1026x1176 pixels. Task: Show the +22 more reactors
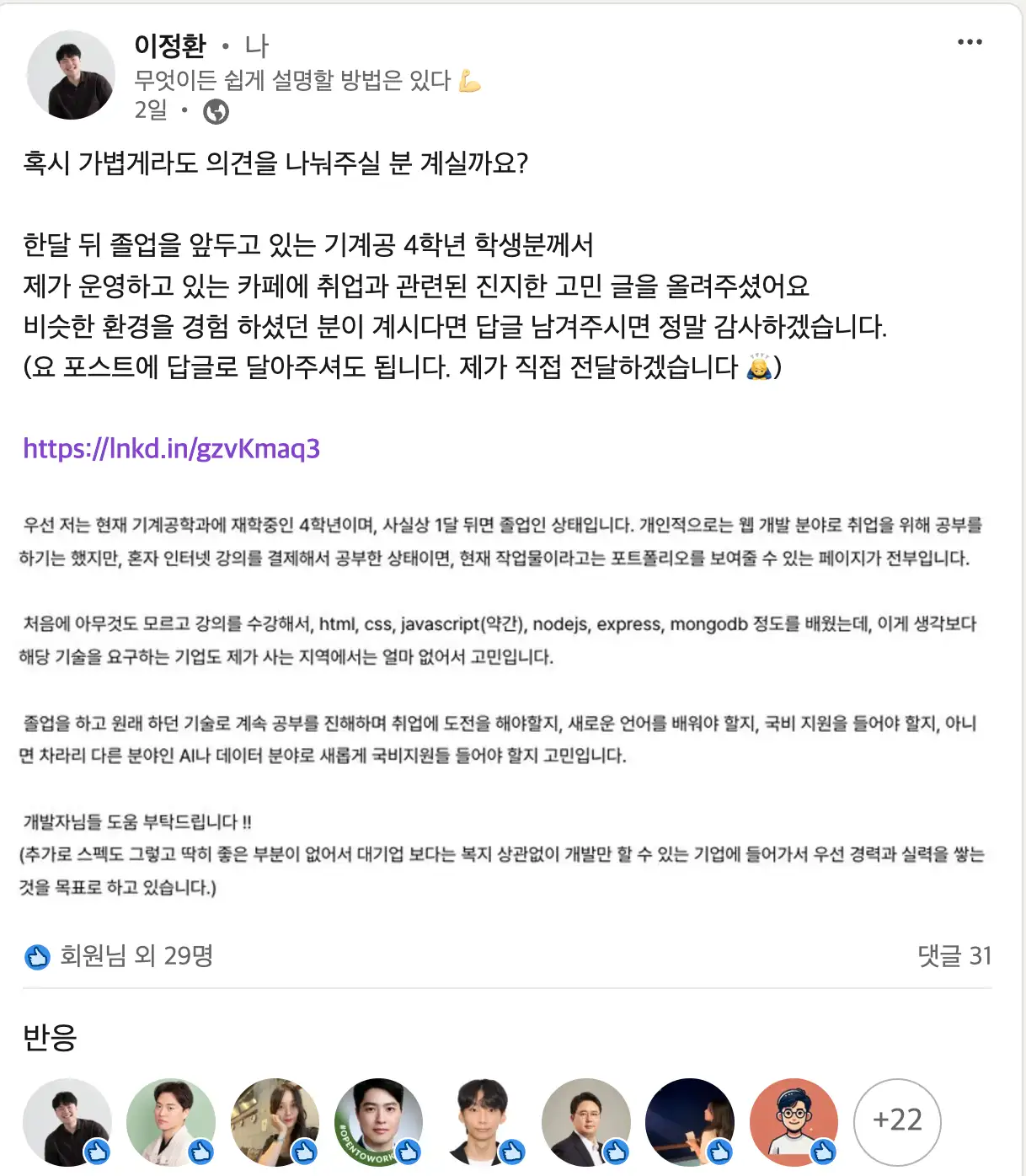pyautogui.click(x=897, y=1120)
